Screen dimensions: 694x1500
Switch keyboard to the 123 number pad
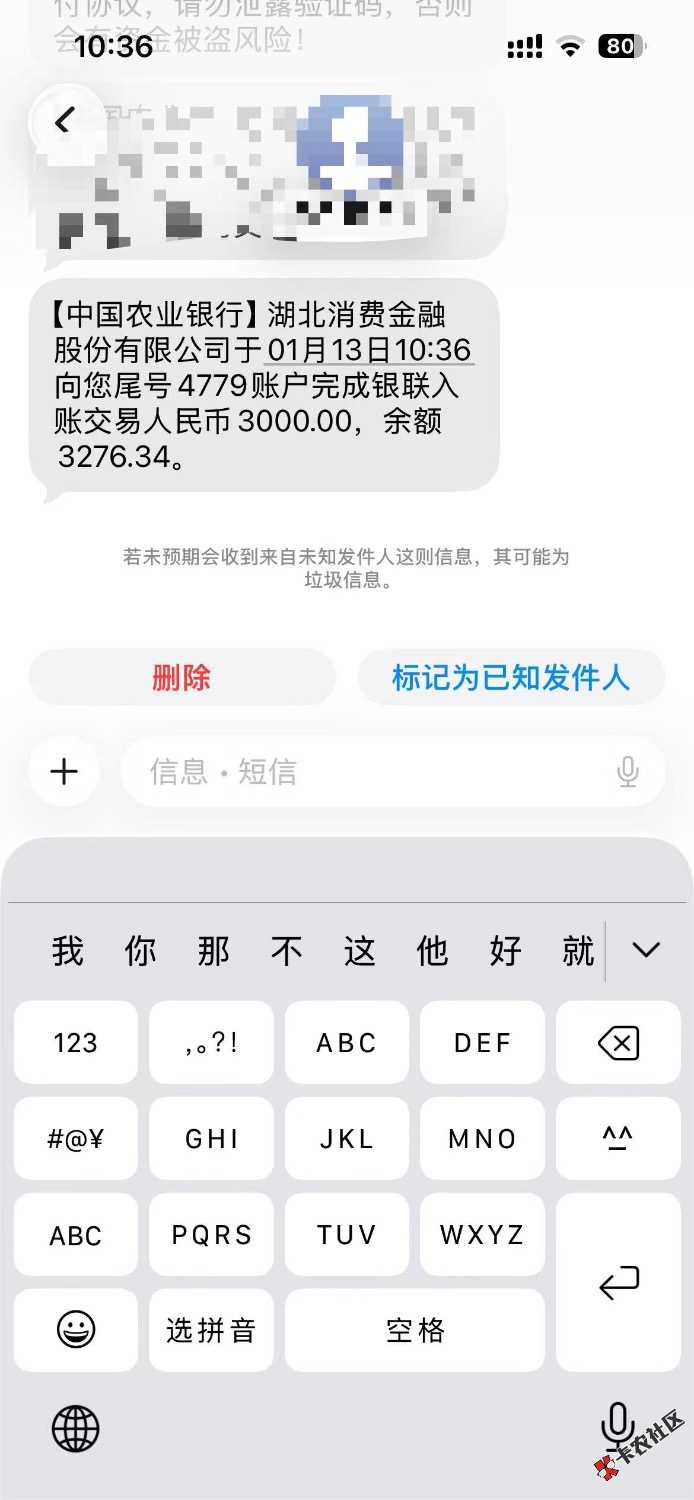pyautogui.click(x=76, y=1043)
